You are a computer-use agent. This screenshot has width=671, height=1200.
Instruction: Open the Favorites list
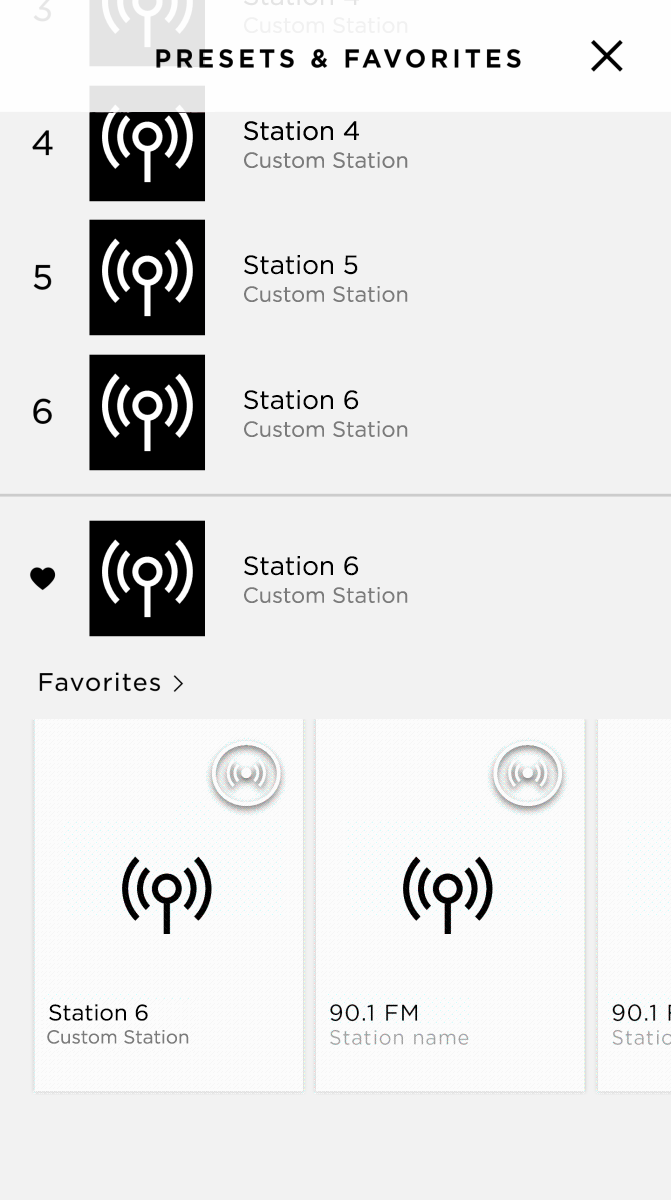pyautogui.click(x=110, y=683)
